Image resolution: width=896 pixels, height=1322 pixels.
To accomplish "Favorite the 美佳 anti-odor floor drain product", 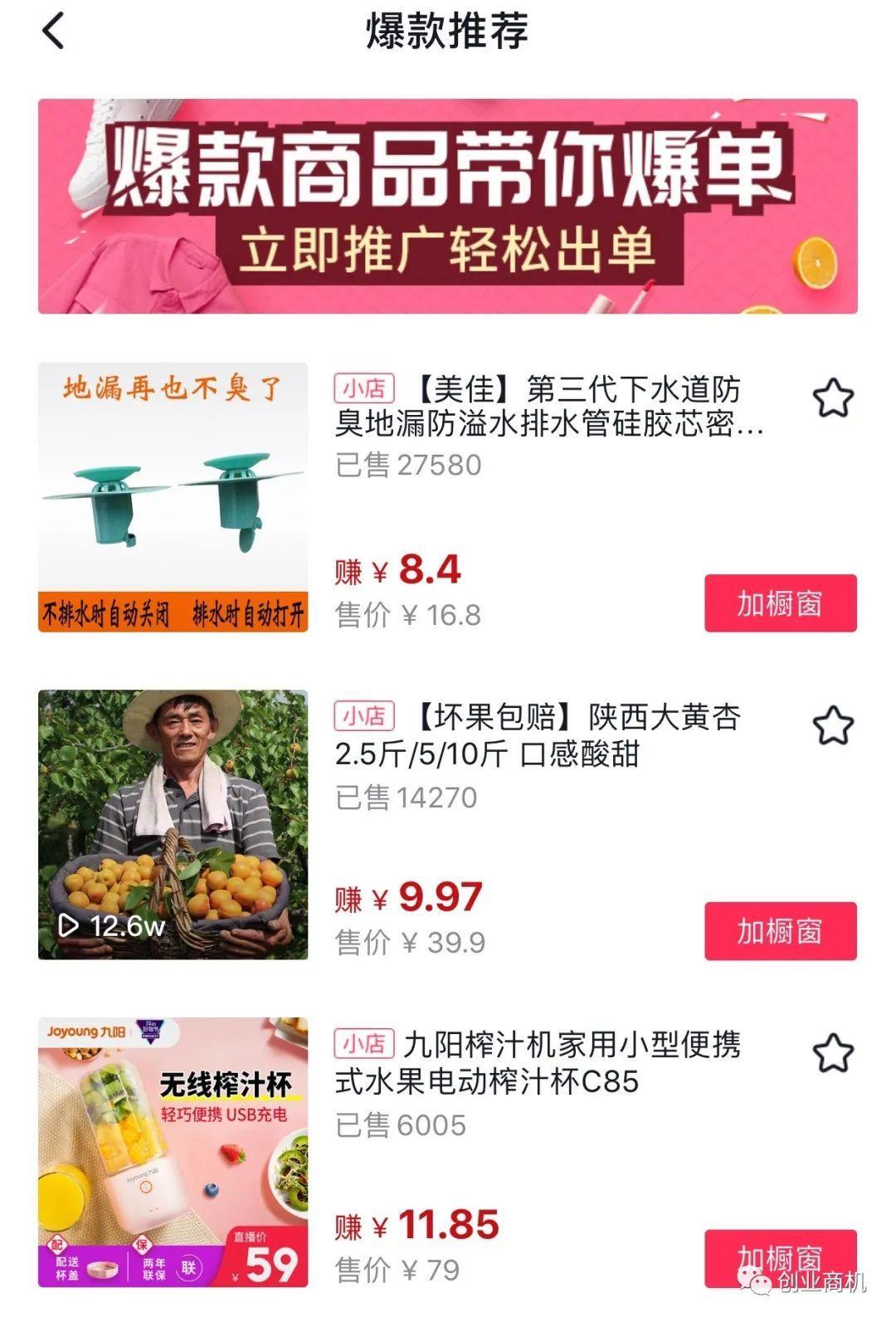I will point(832,399).
